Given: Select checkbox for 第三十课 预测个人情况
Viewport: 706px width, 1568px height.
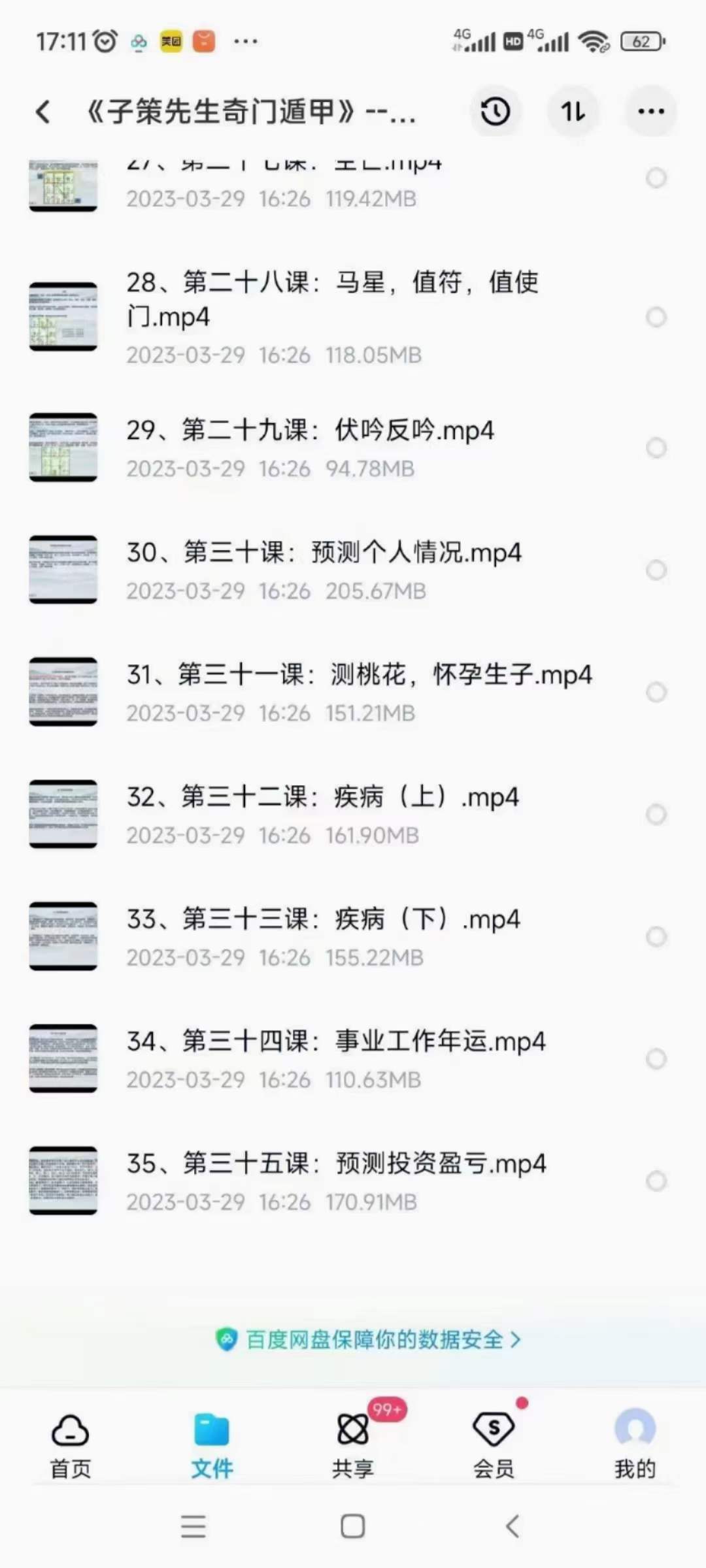Looking at the screenshot, I should (656, 570).
